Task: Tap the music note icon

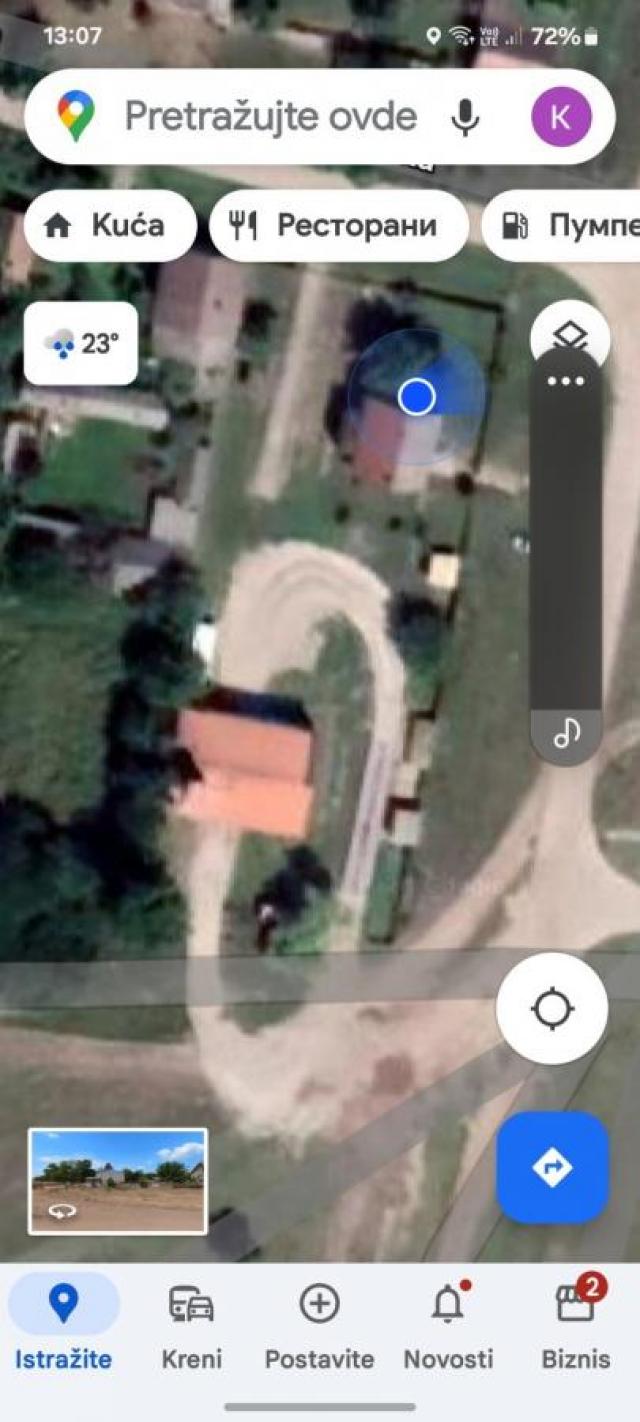Action: pos(566,734)
